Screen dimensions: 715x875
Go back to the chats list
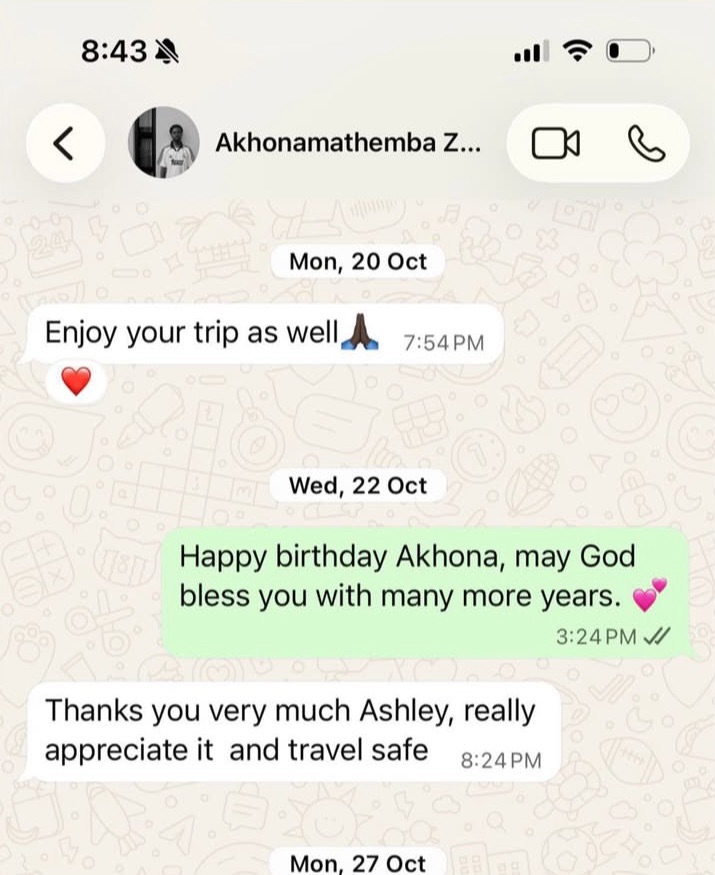pos(64,143)
